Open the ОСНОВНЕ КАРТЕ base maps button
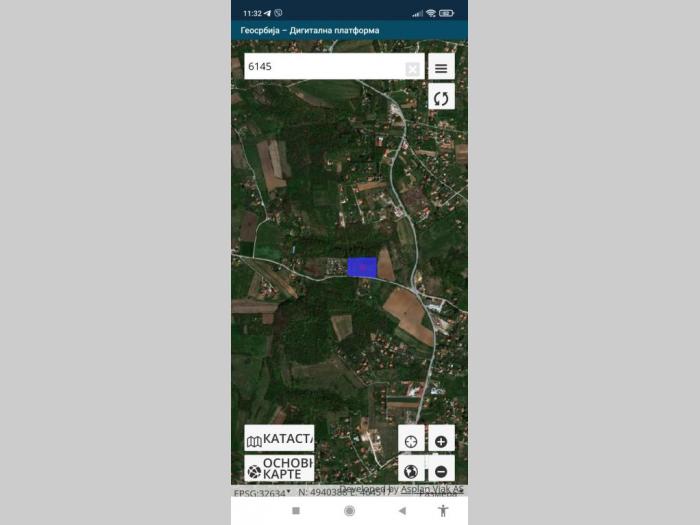Image resolution: width=700 pixels, height=525 pixels. click(279, 469)
